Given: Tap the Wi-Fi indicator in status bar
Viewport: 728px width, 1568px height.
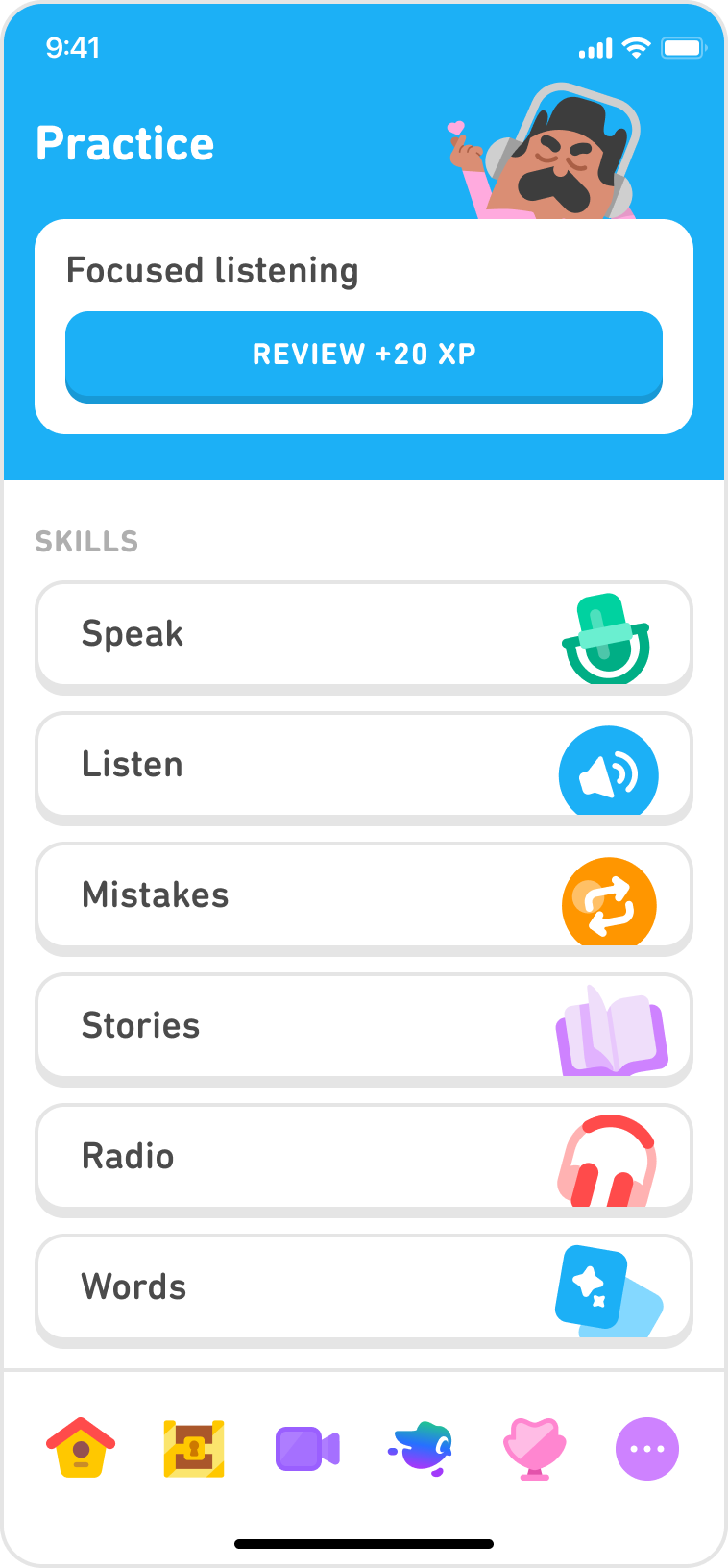Looking at the screenshot, I should tap(635, 48).
